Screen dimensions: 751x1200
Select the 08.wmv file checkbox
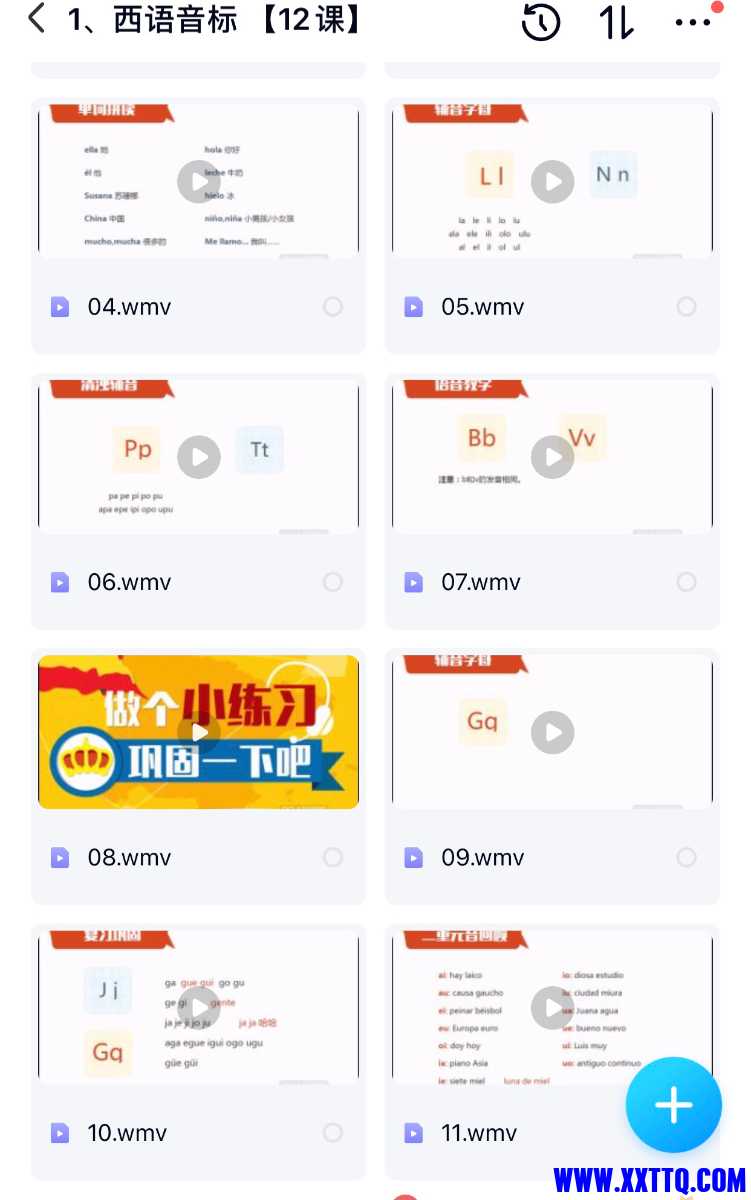(x=333, y=857)
